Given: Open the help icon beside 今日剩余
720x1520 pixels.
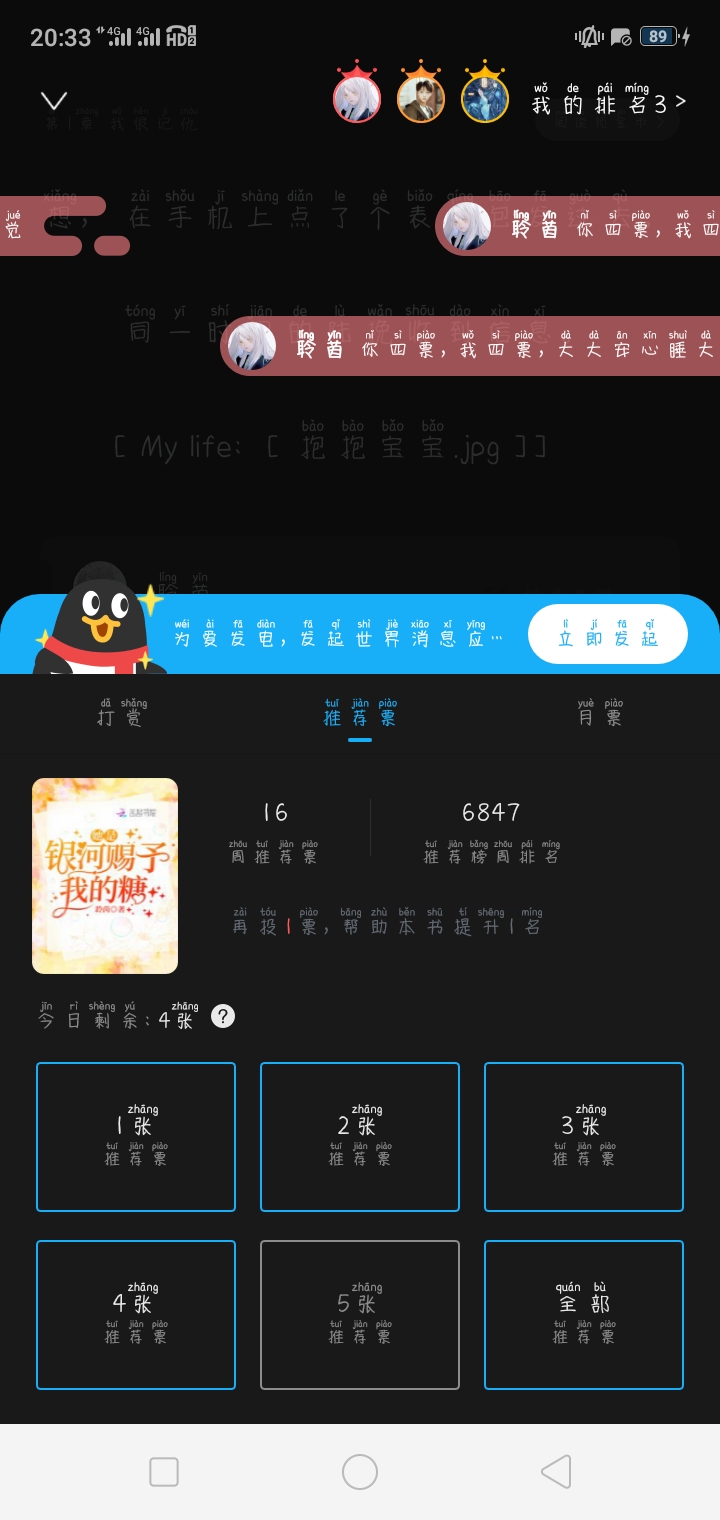Looking at the screenshot, I should (224, 1017).
